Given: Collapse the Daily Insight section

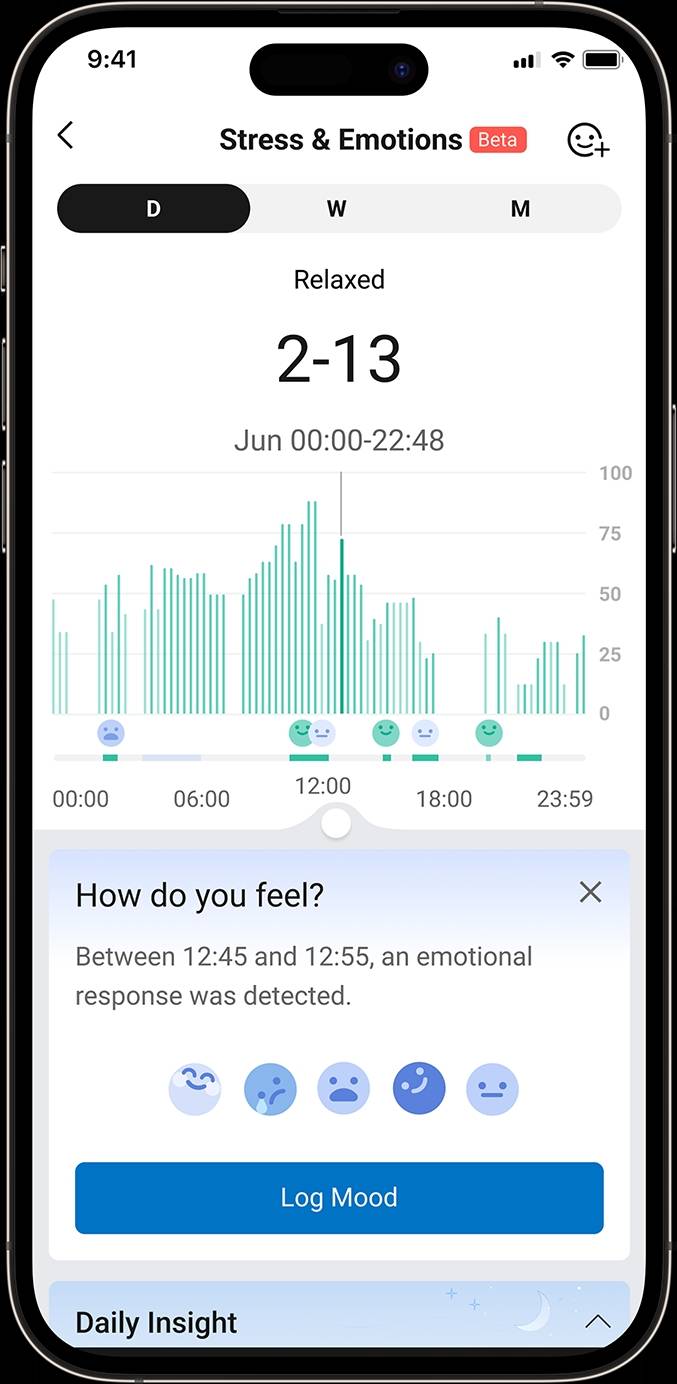Looking at the screenshot, I should point(598,1322).
